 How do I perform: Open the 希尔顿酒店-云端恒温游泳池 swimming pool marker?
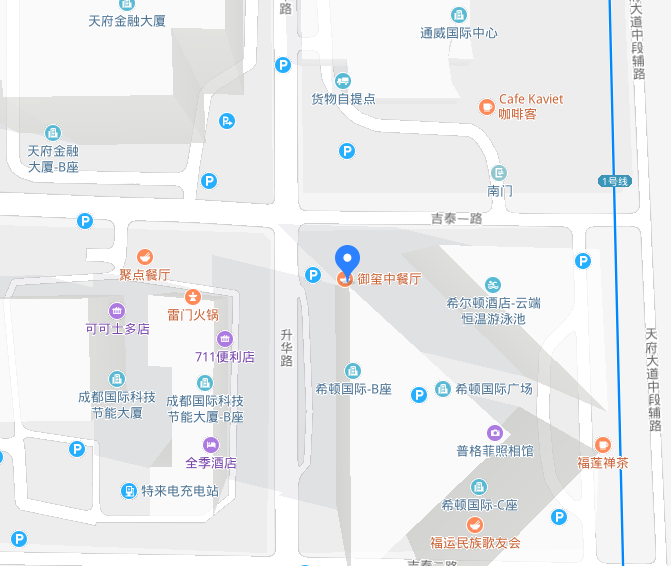click(492, 285)
